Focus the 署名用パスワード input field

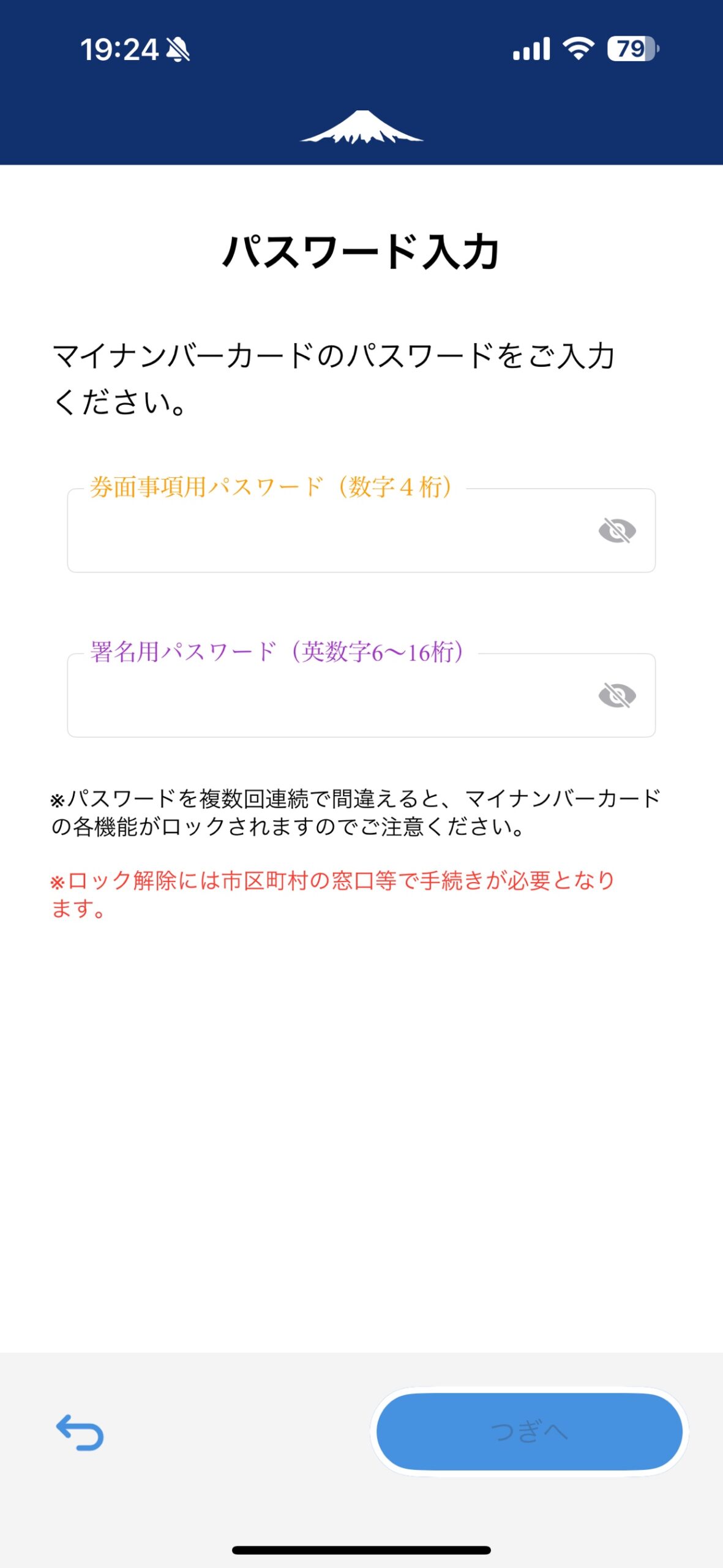[331, 696]
